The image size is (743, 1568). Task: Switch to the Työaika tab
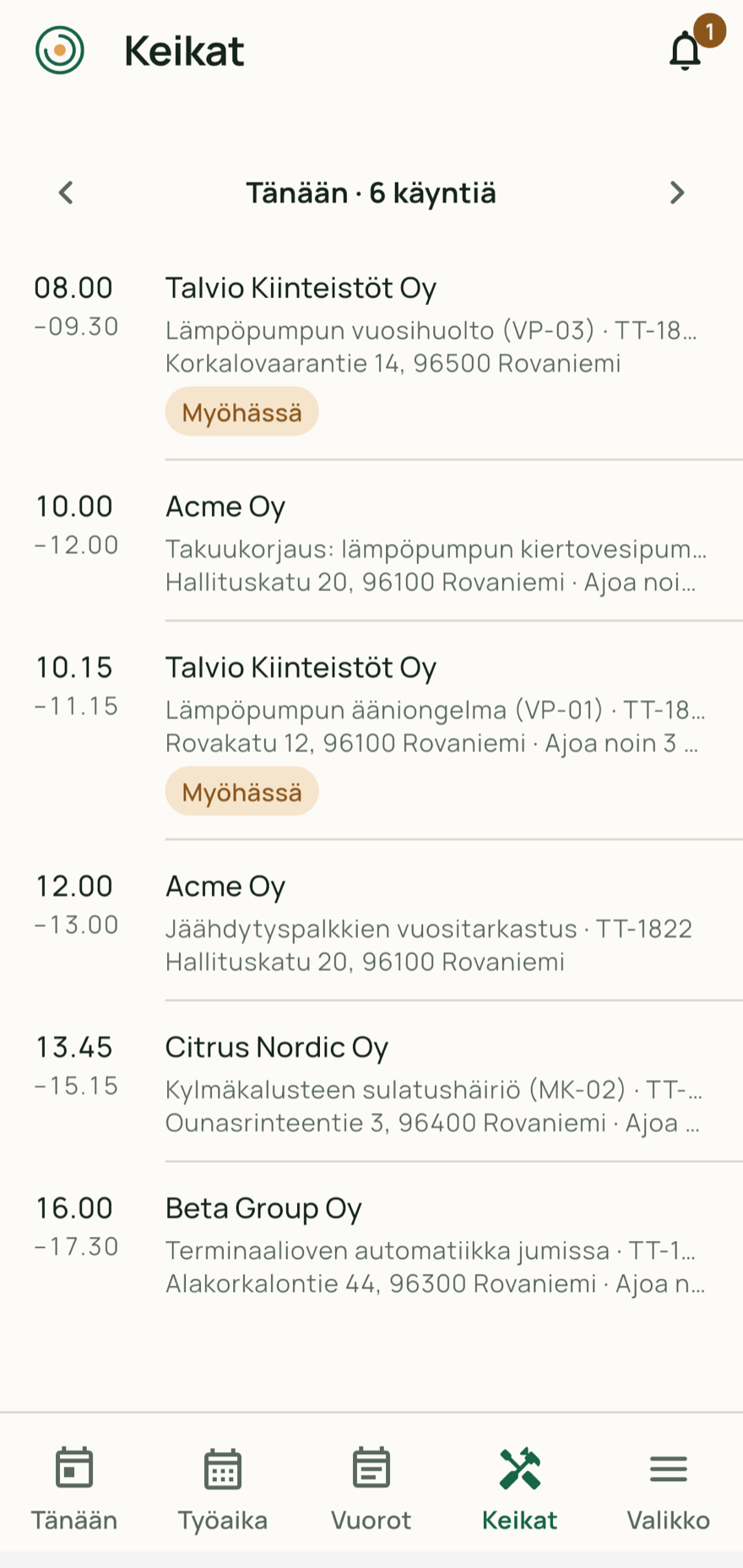point(223,1489)
